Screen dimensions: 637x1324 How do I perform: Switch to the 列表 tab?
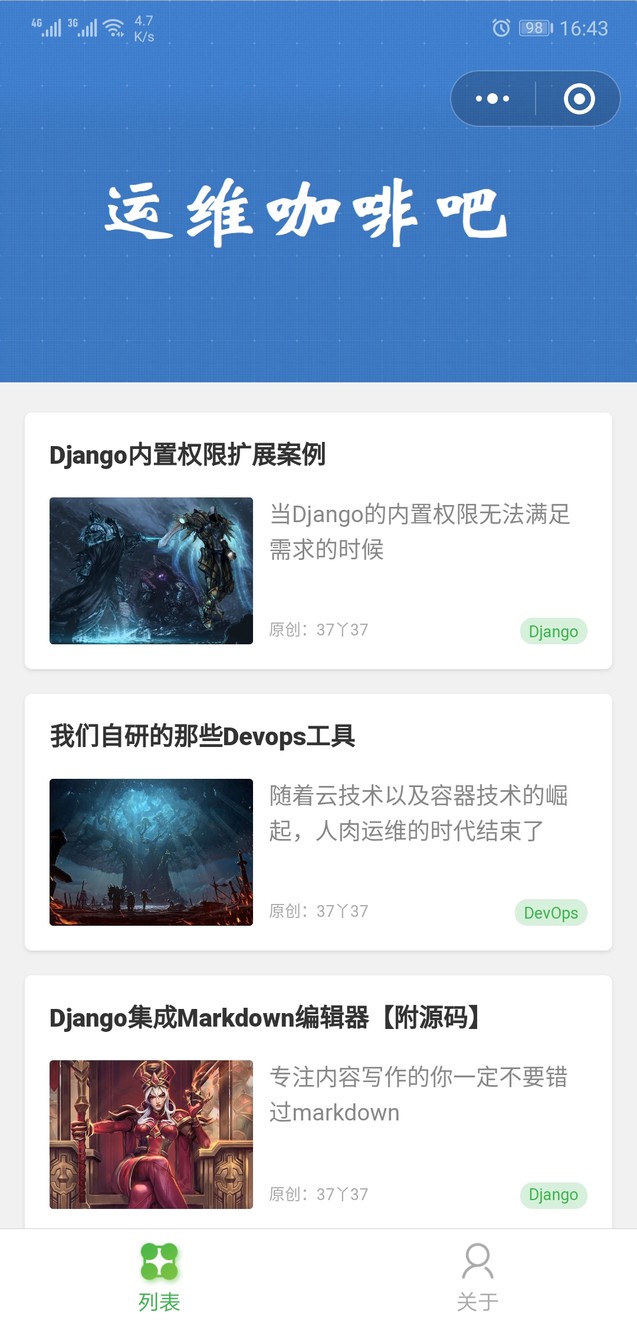(159, 1277)
